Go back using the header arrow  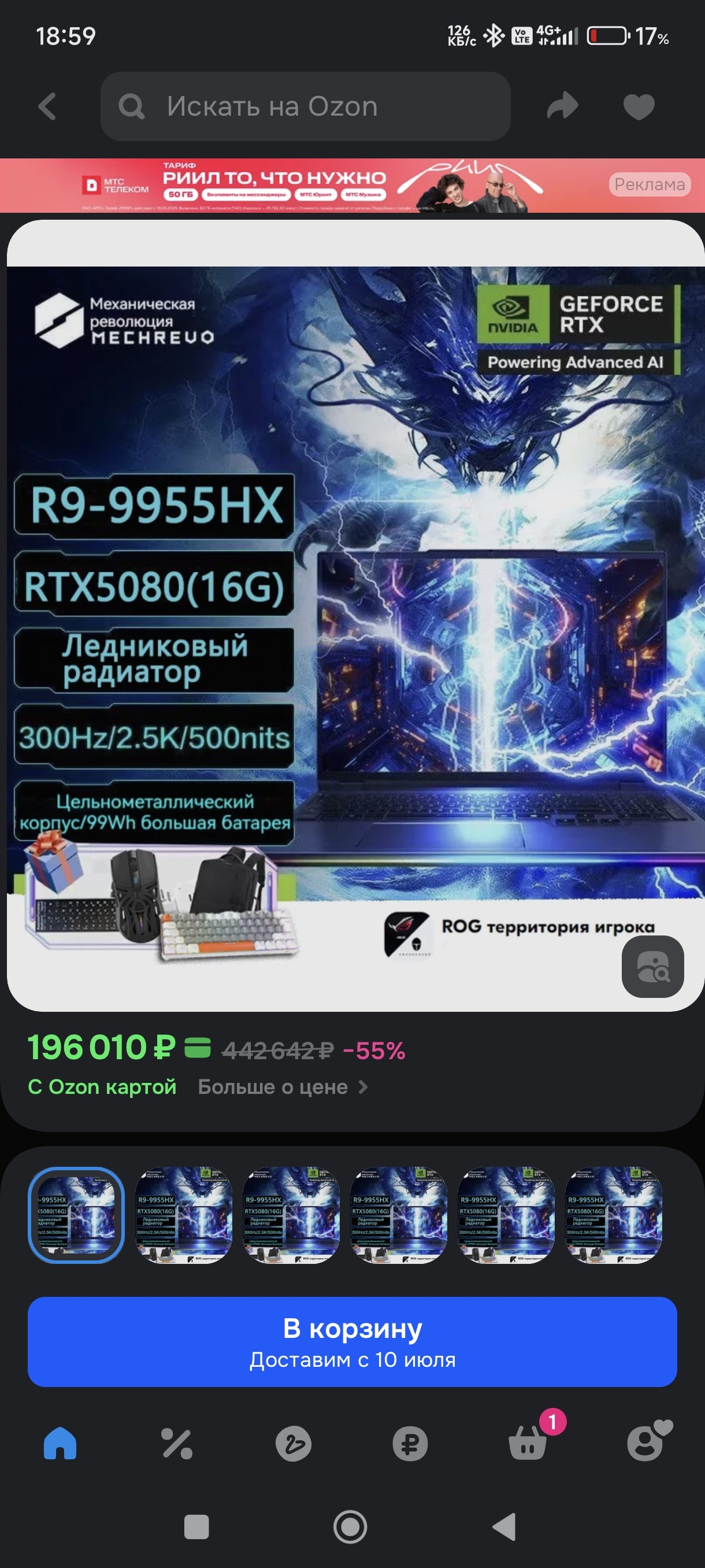(47, 106)
